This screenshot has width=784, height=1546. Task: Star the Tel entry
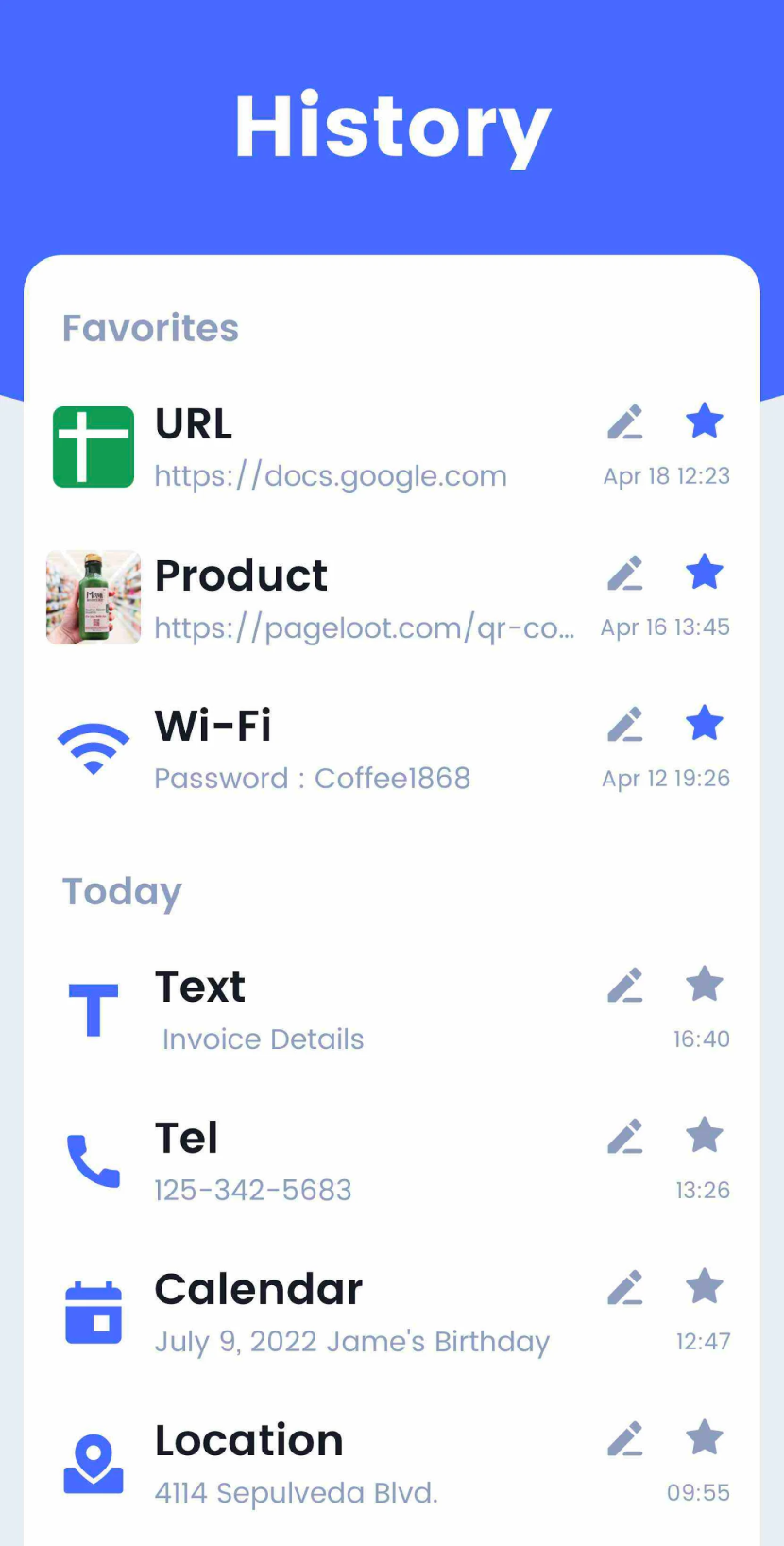point(705,1136)
